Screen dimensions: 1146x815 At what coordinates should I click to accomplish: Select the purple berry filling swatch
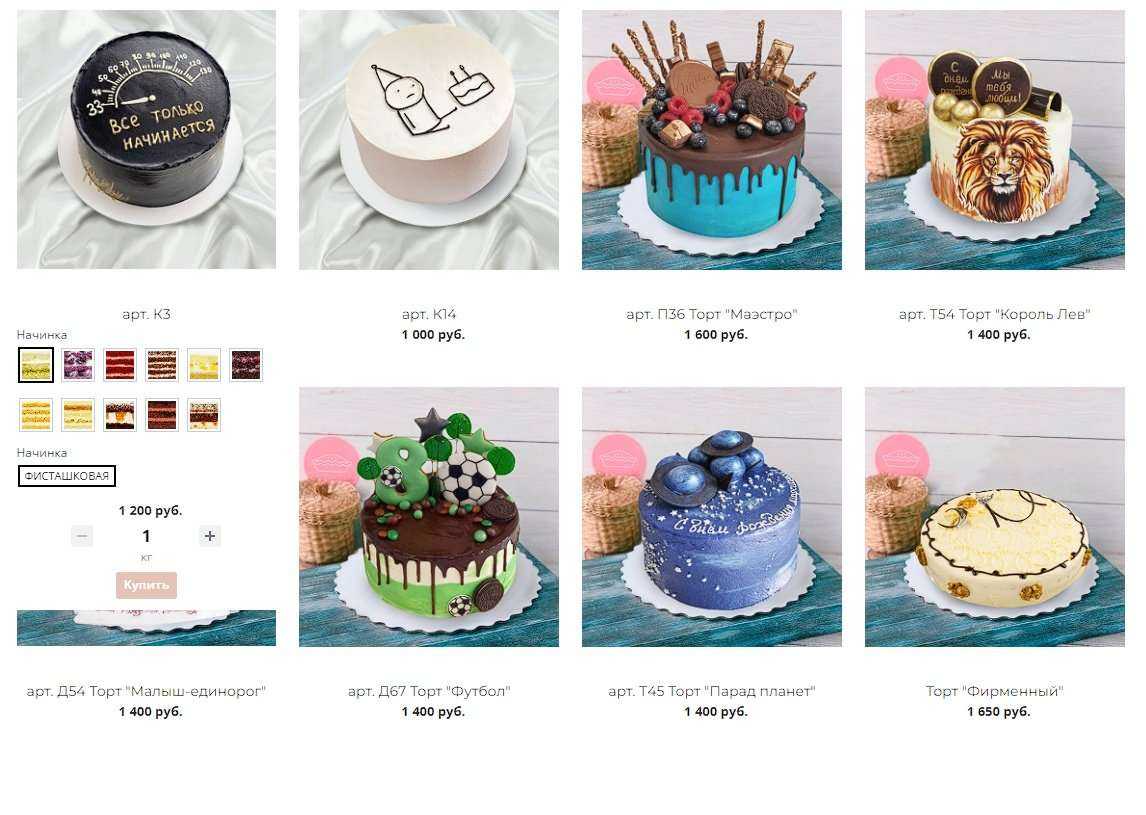click(78, 365)
